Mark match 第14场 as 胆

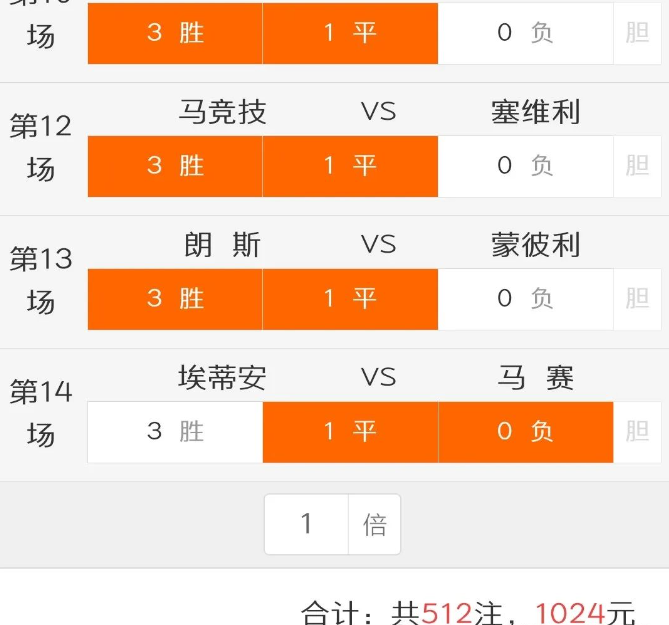[x=638, y=432]
